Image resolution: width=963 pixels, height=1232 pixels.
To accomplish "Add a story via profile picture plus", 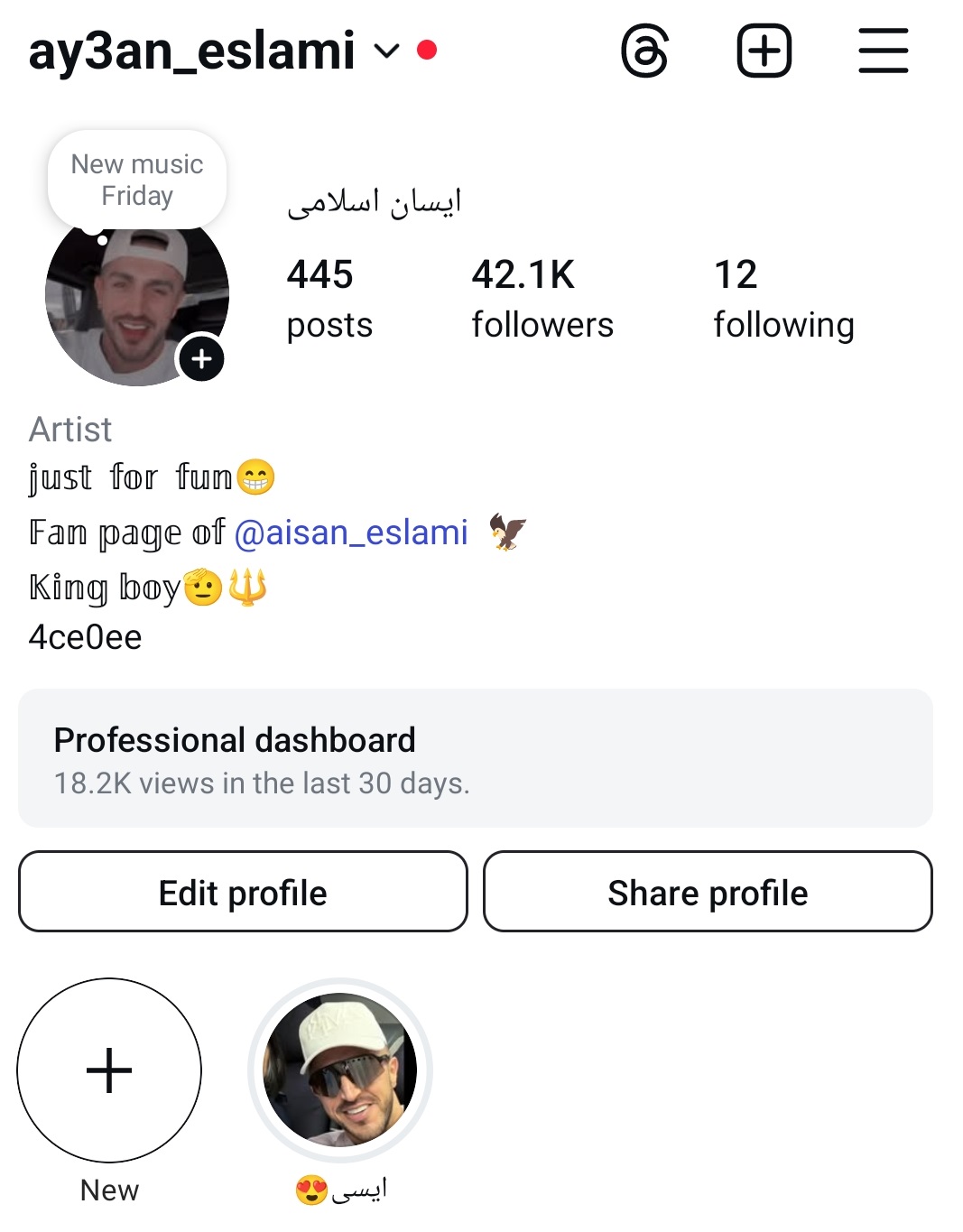I will pyautogui.click(x=201, y=359).
